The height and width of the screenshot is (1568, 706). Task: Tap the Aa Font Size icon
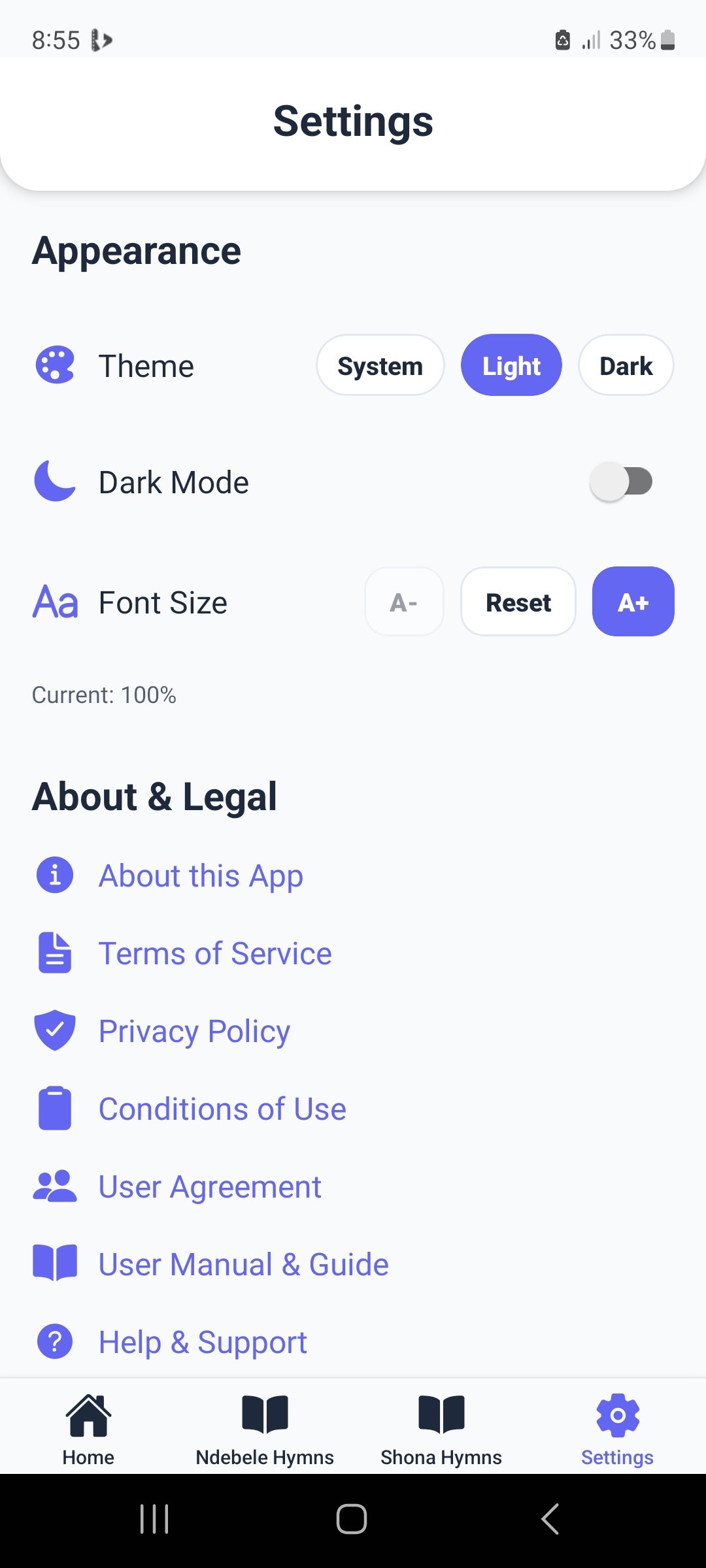coord(55,602)
